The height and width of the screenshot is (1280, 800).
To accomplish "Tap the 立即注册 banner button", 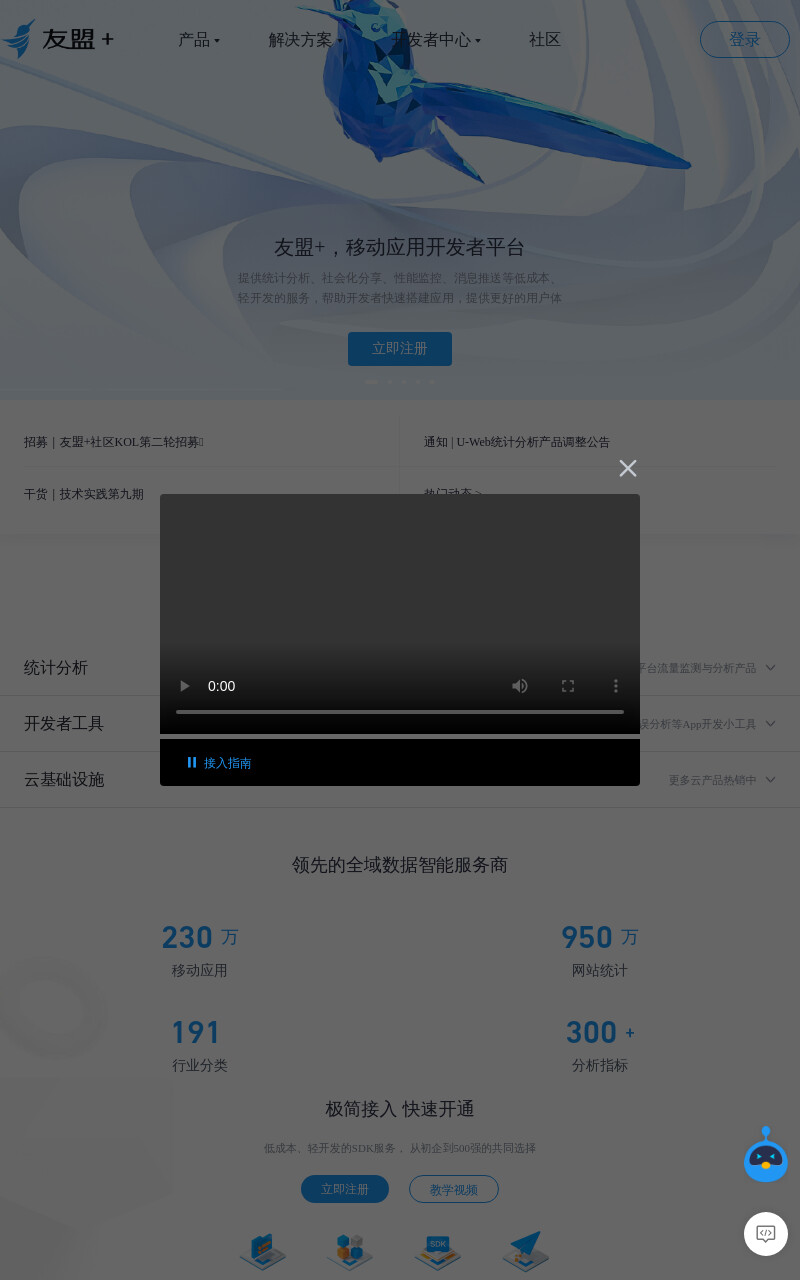I will pos(400,349).
